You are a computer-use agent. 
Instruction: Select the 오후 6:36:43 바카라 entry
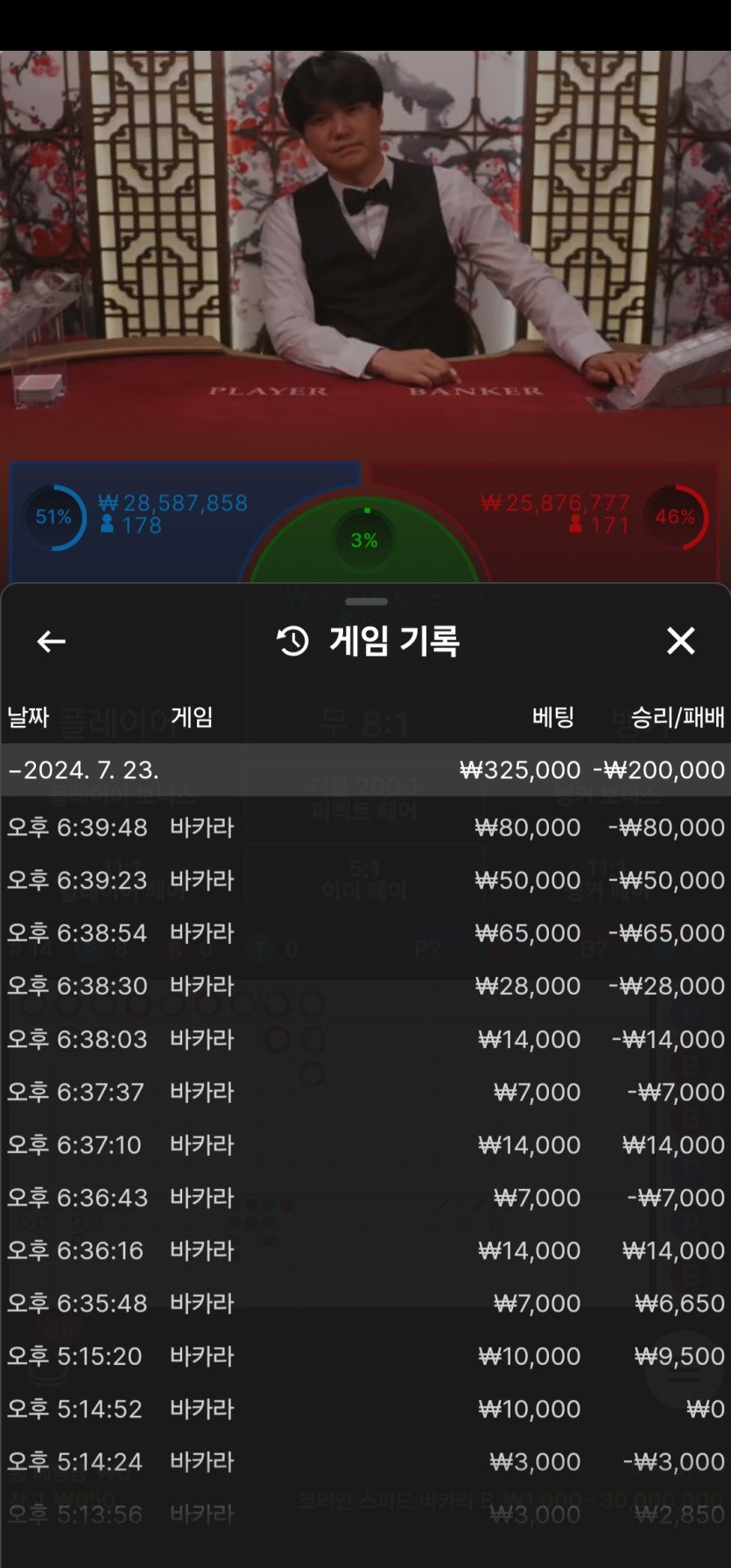tap(365, 1198)
